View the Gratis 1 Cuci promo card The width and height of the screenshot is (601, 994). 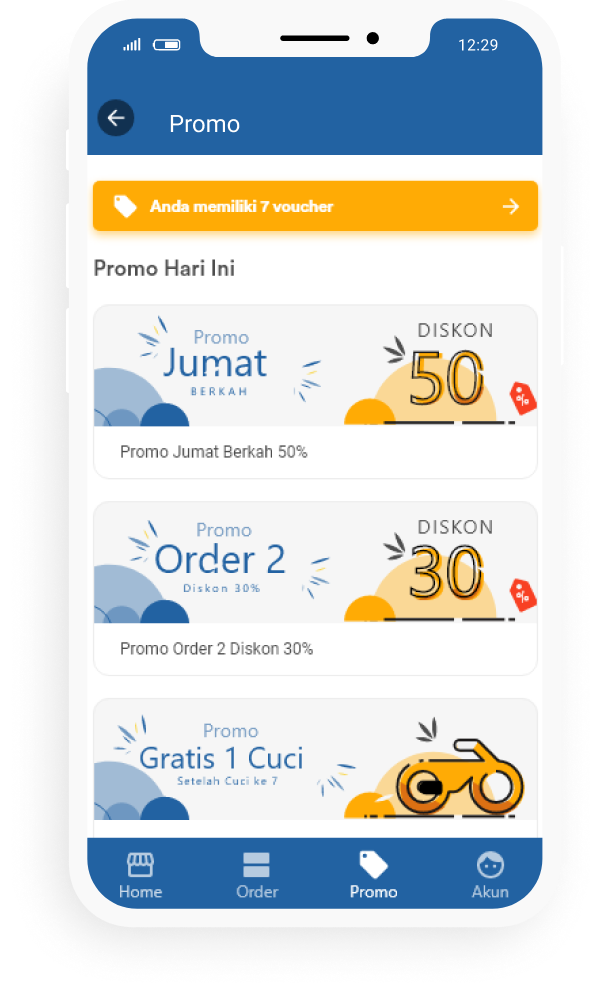[315, 765]
